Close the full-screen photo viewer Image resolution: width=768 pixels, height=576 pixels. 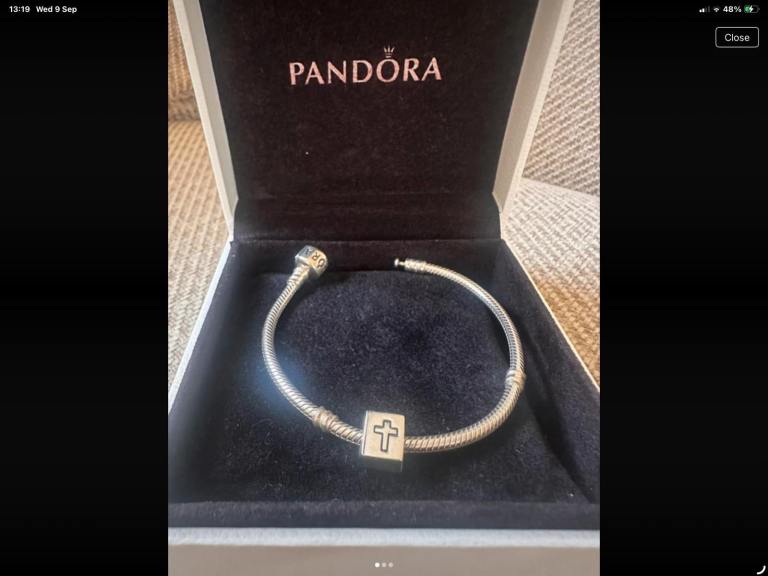pos(737,37)
